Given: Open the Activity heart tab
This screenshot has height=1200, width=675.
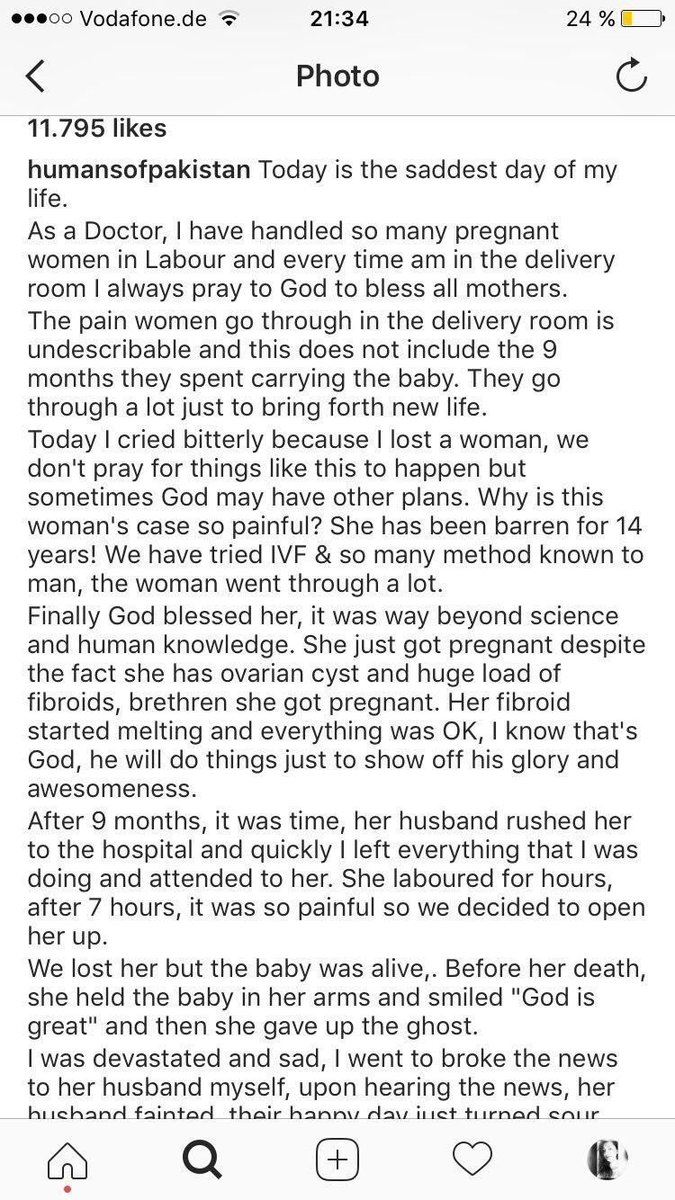Looking at the screenshot, I should click(x=472, y=1160).
